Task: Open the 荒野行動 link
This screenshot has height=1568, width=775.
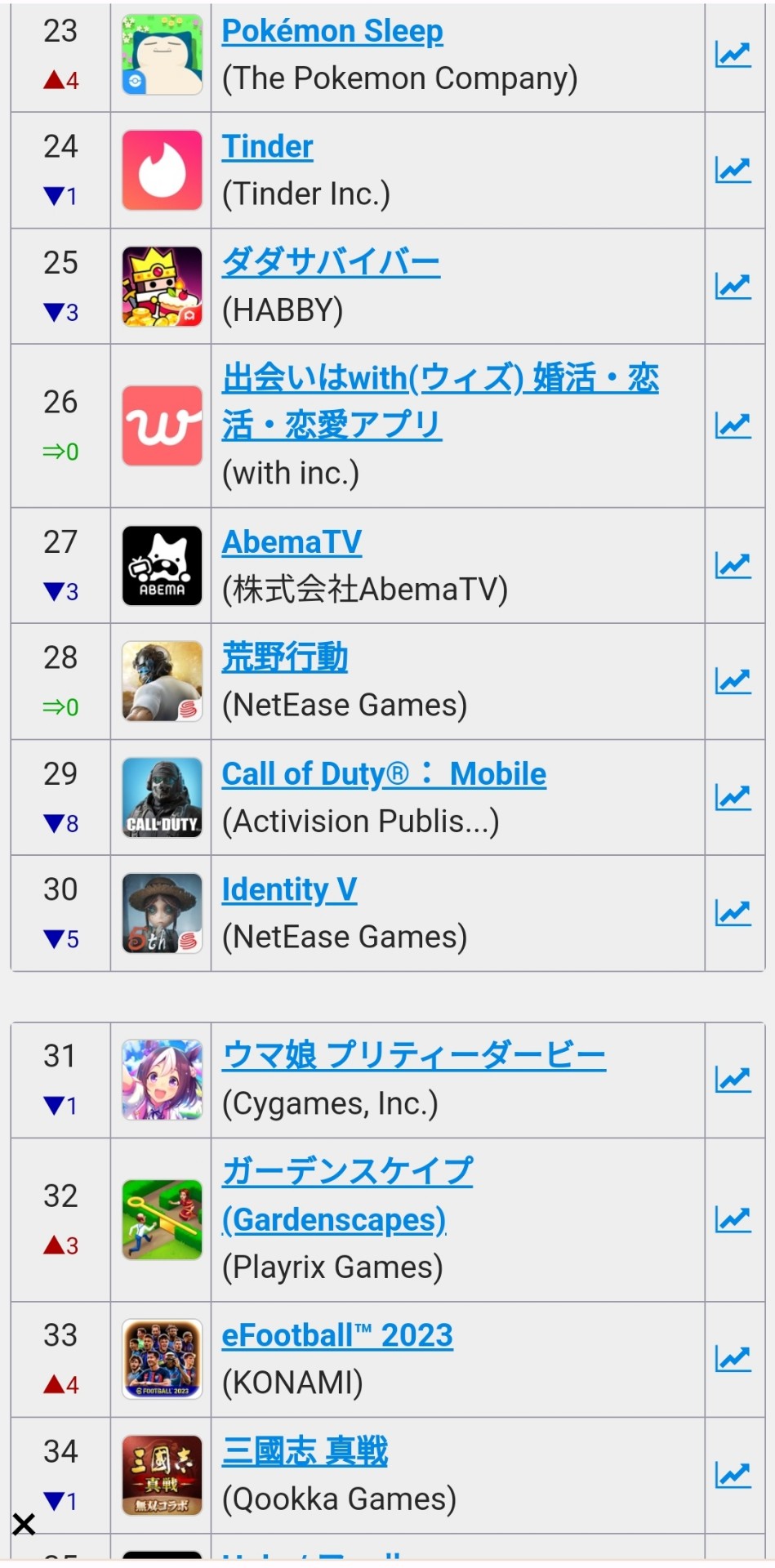Action: coord(285,658)
